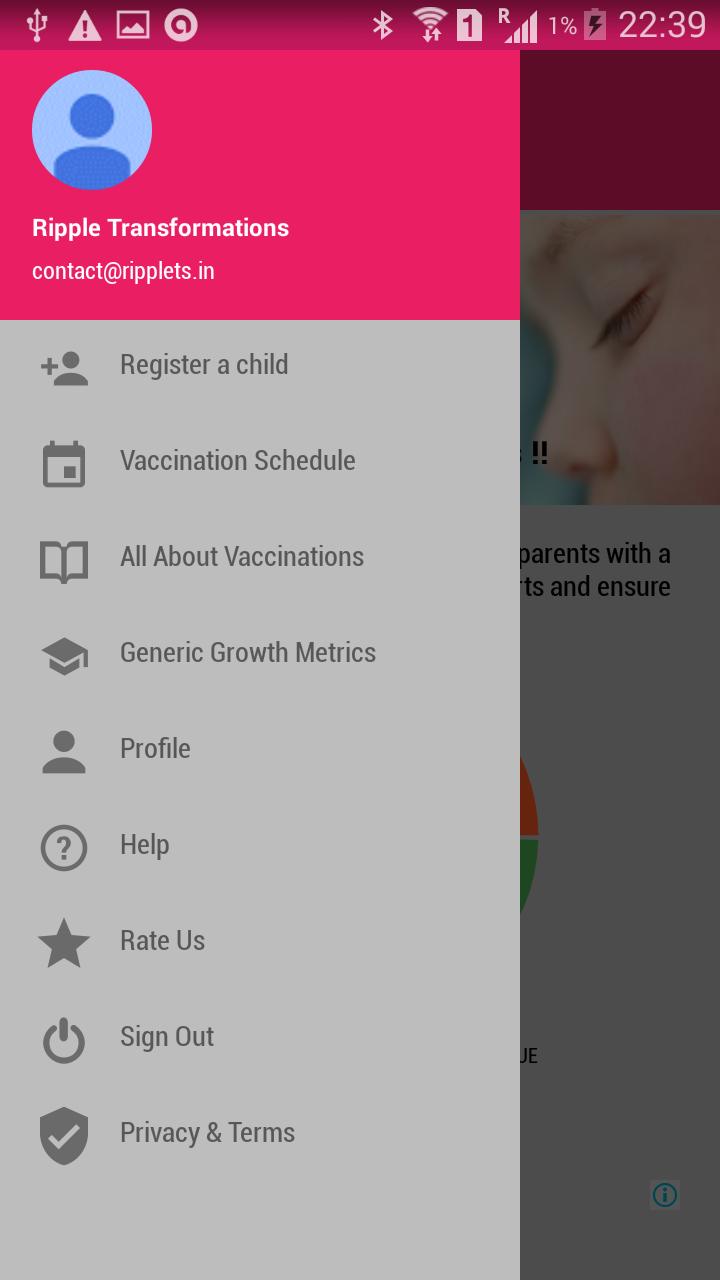Sign Out of the account
The height and width of the screenshot is (1280, 720).
point(166,1037)
